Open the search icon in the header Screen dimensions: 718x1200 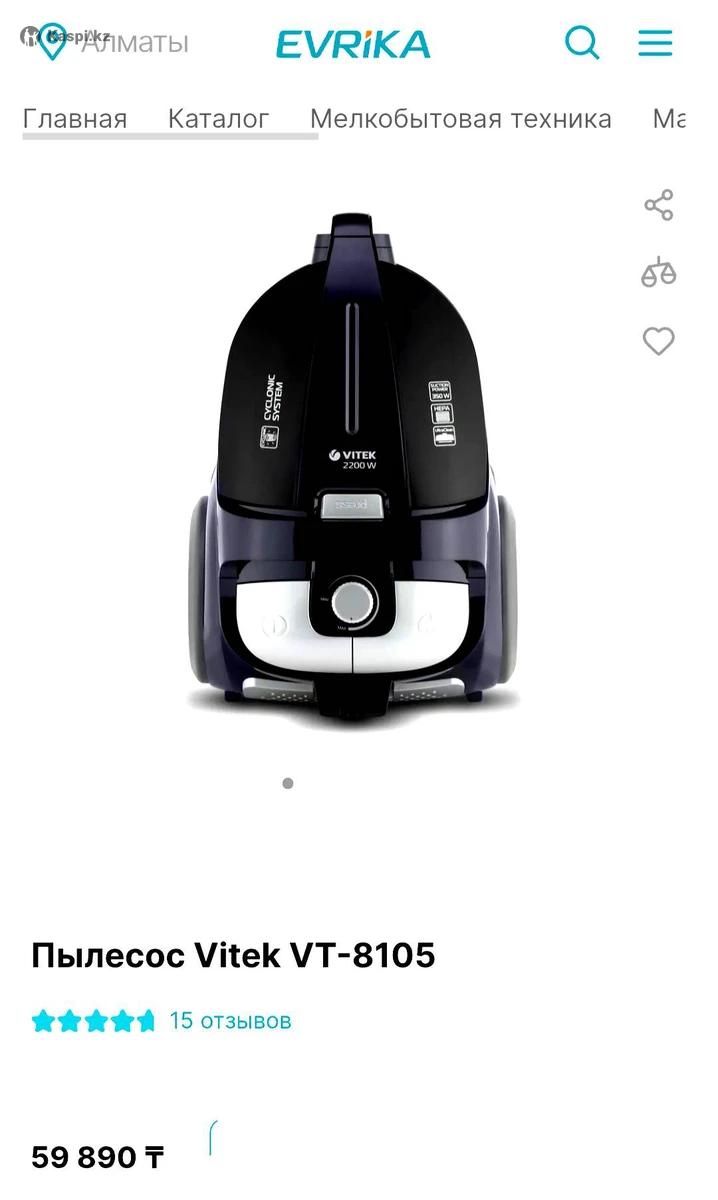(582, 43)
